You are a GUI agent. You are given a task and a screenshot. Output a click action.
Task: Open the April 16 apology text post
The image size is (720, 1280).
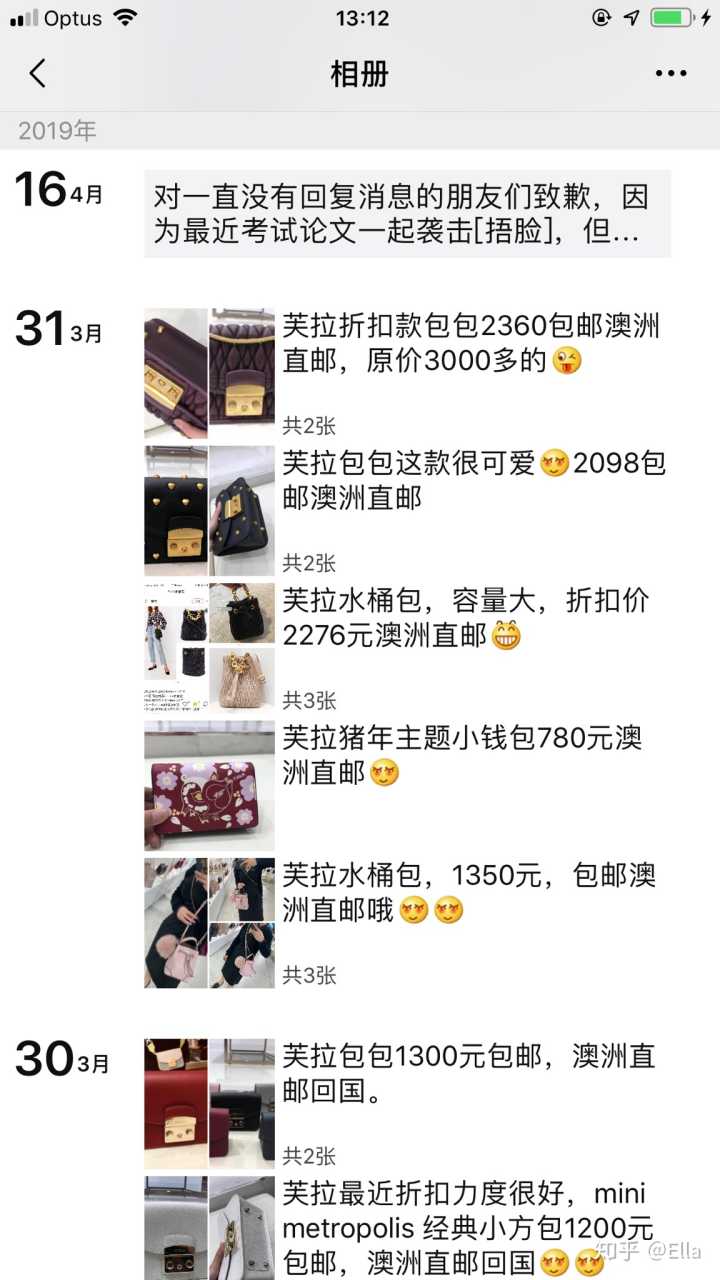click(x=407, y=214)
